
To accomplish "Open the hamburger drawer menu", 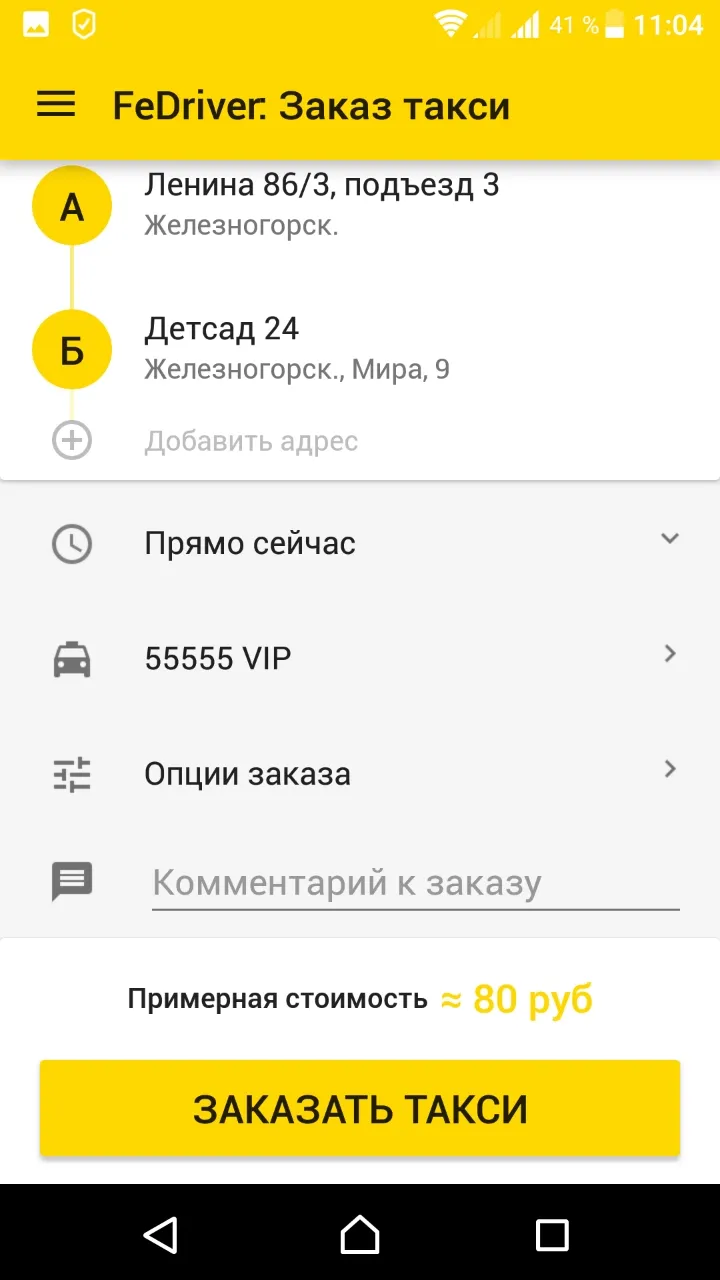I will [56, 105].
